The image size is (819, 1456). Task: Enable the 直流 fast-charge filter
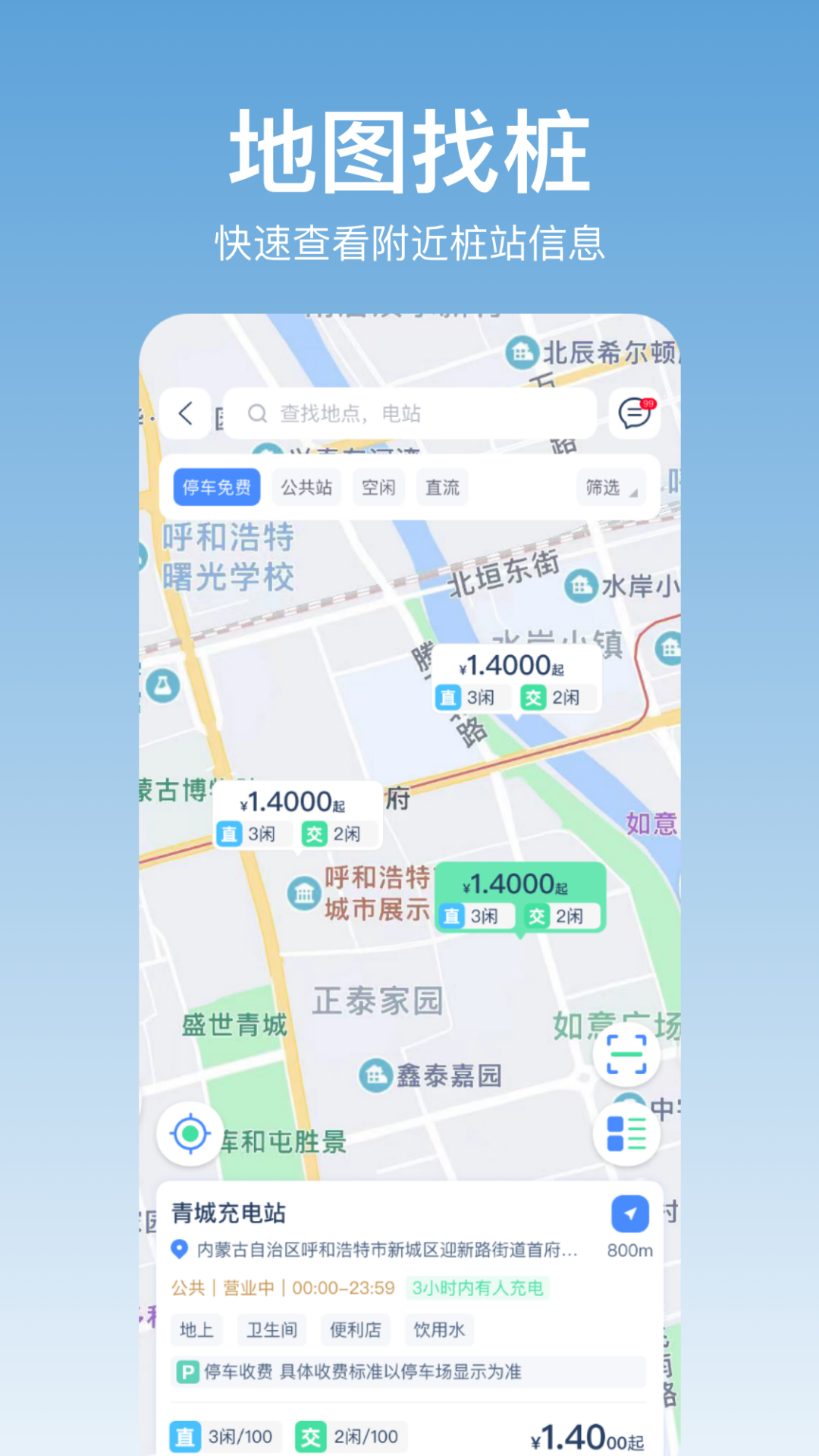click(x=443, y=488)
